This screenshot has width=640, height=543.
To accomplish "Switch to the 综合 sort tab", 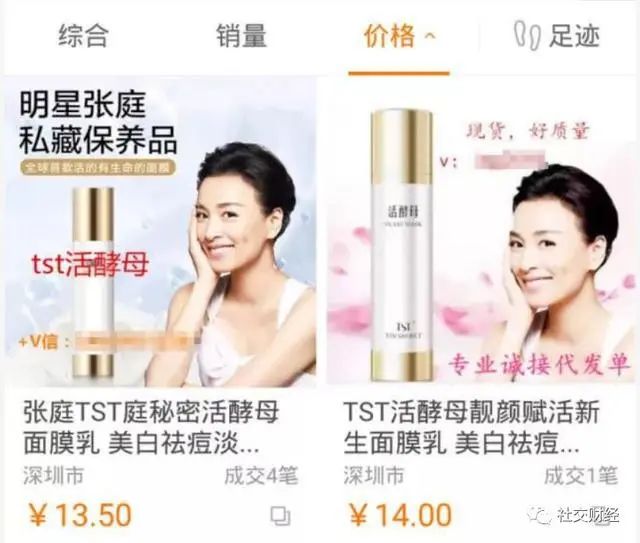I will 82,36.
